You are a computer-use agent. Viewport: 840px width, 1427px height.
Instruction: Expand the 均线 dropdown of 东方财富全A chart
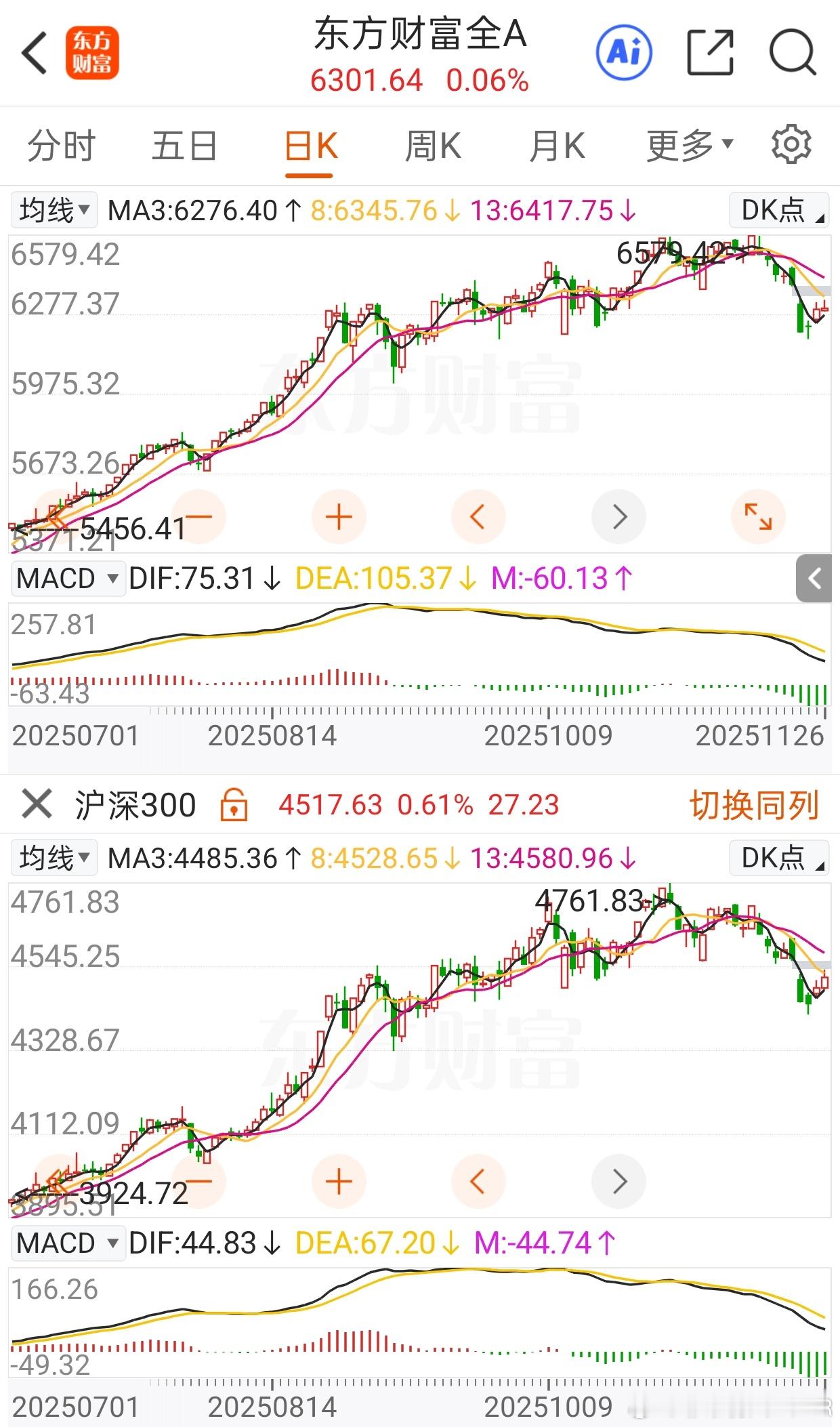point(54,210)
